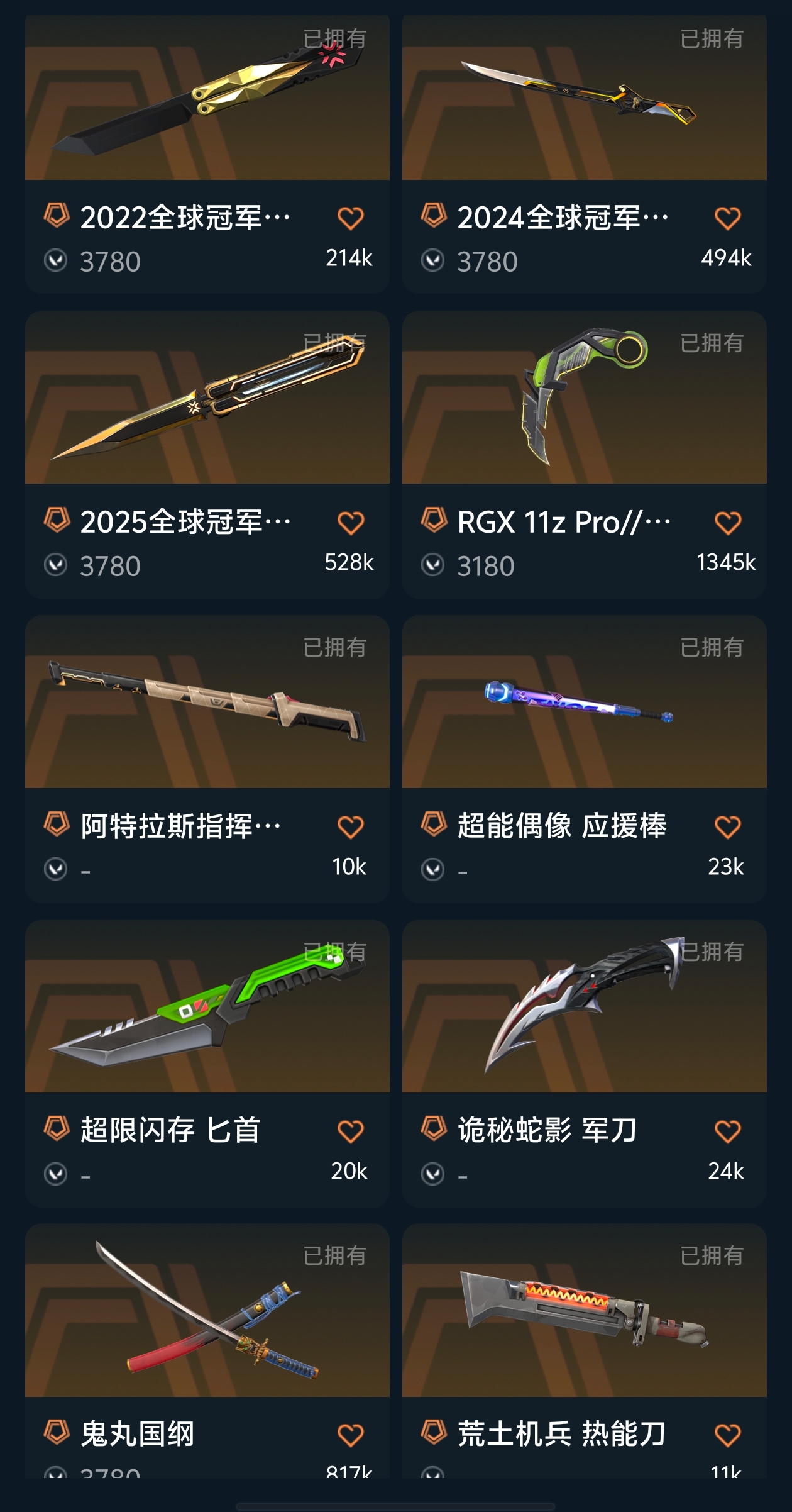
Task: Like the 2024全球冠军 skin
Action: coord(727,218)
